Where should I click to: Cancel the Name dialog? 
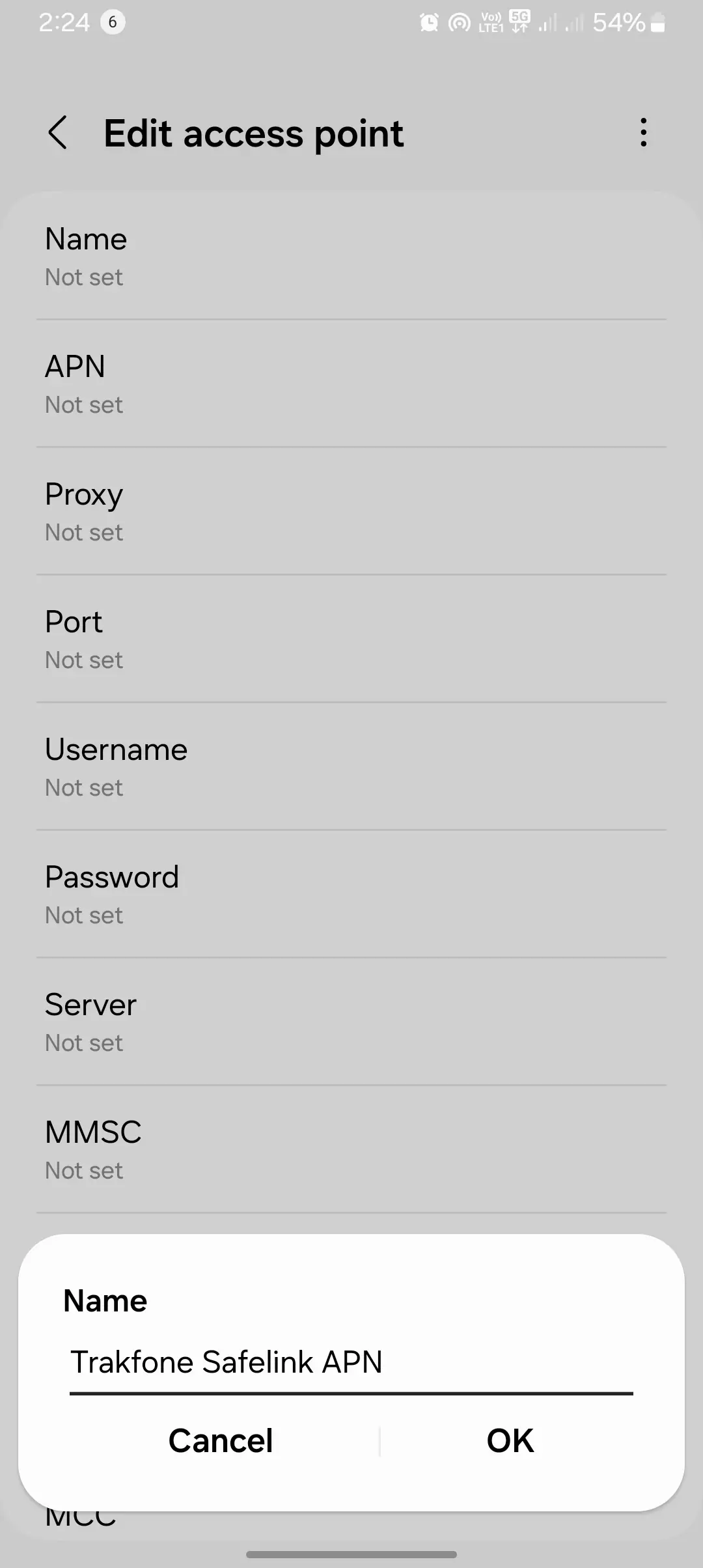click(220, 1440)
